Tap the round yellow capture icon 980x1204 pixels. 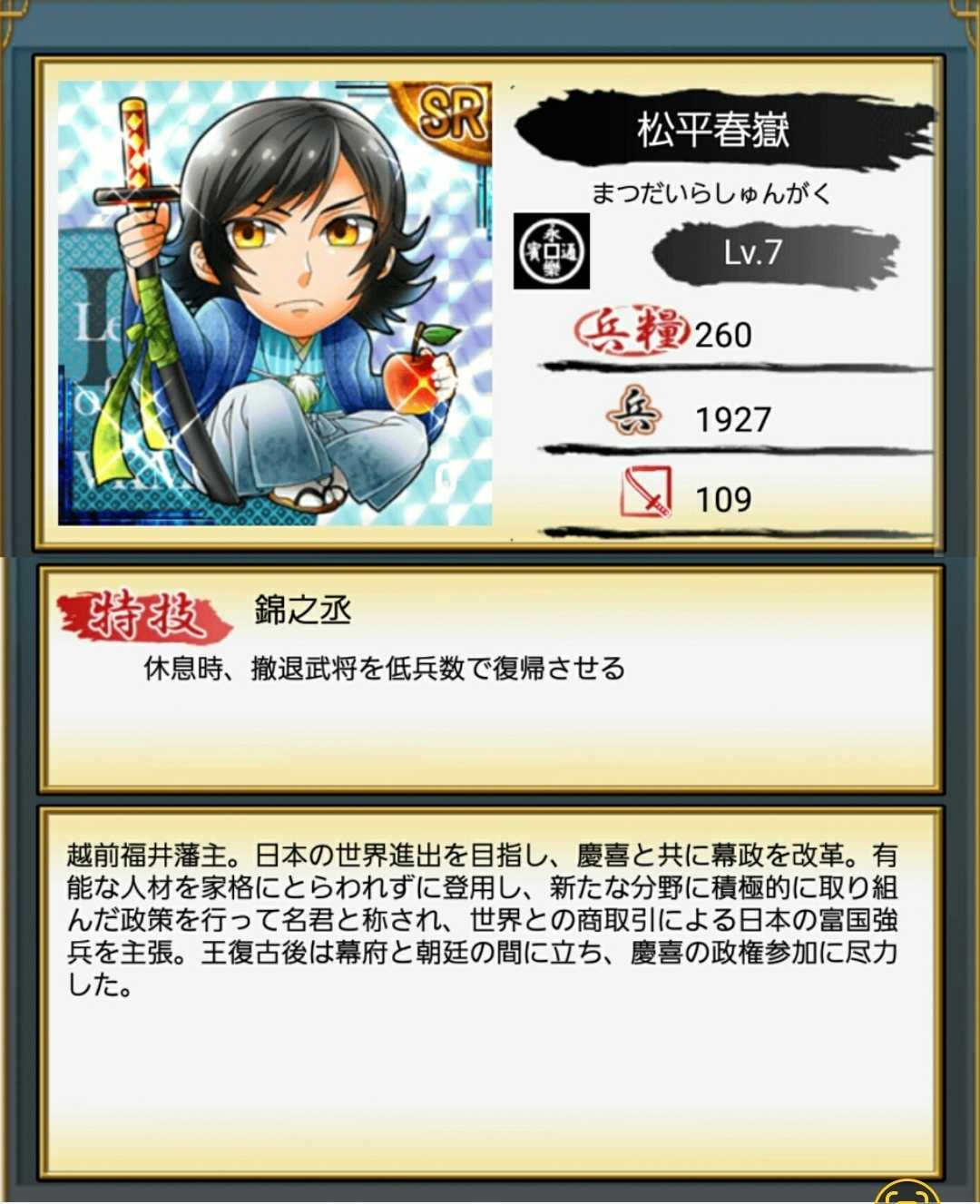pyautogui.click(x=908, y=1194)
